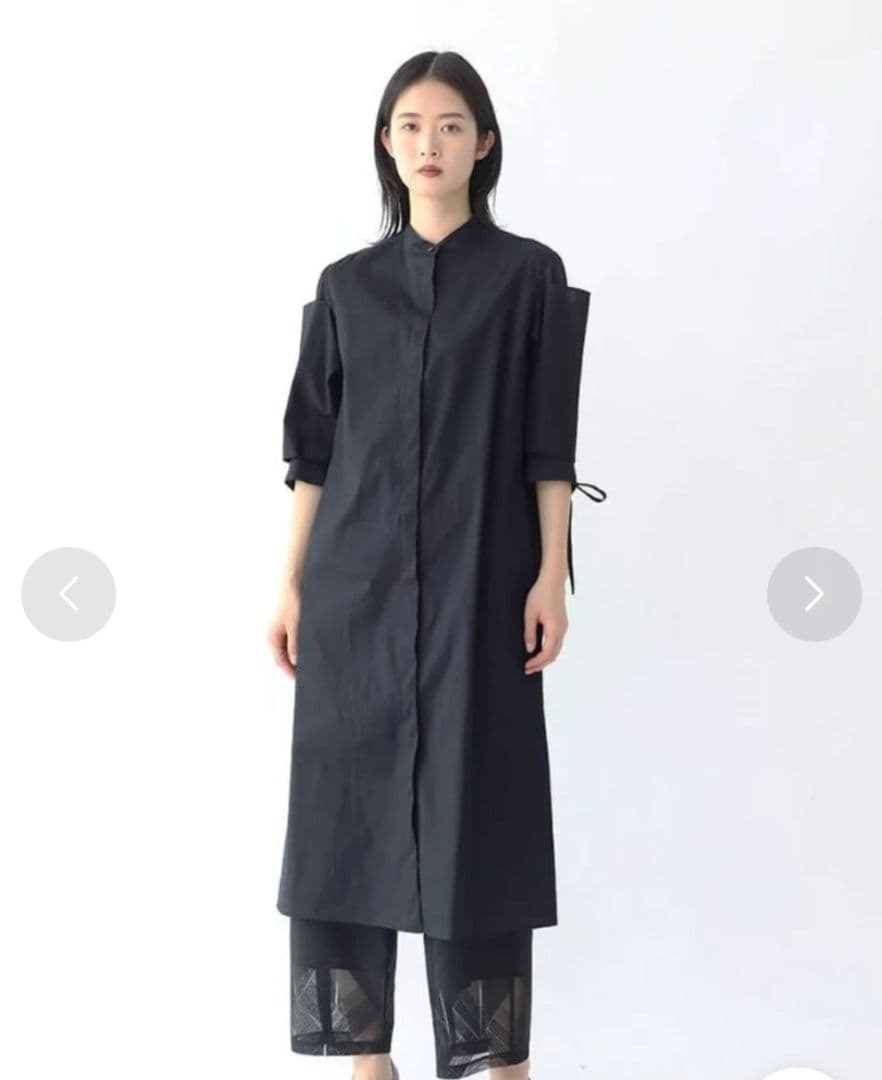Open the black shirt dress photo
This screenshot has width=882, height=1080.
click(430, 560)
